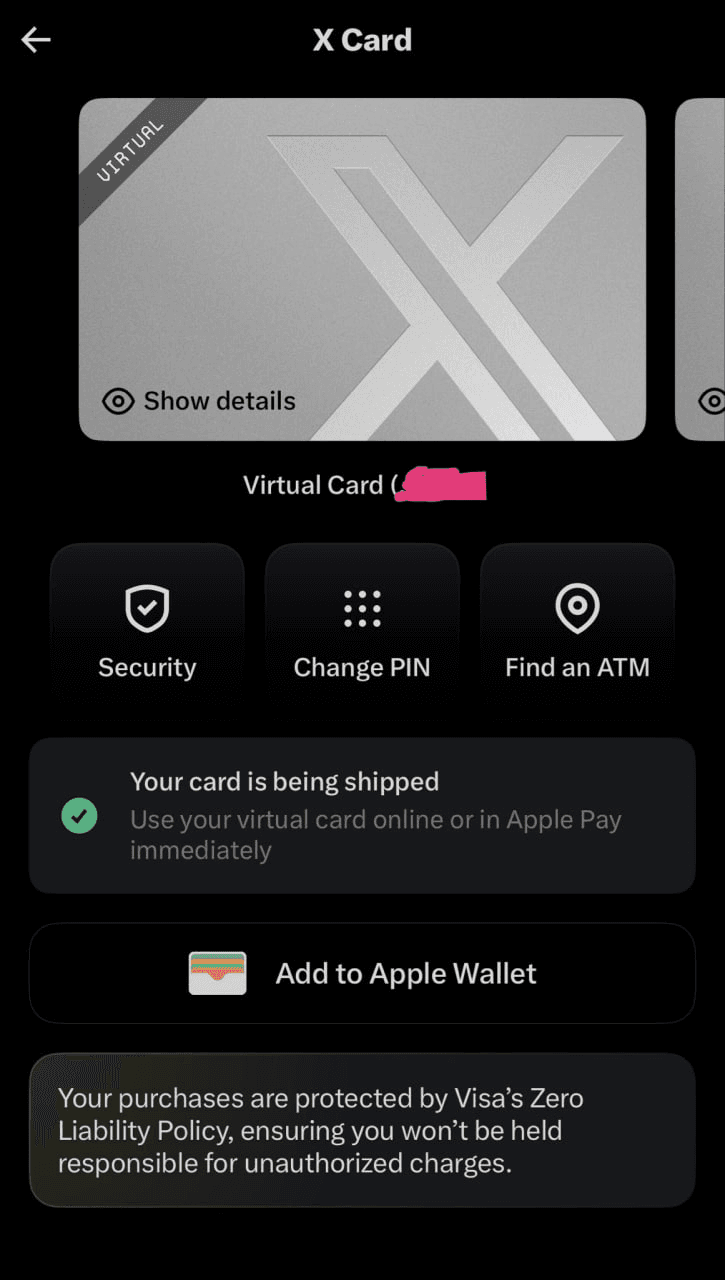This screenshot has height=1280, width=725.
Task: Show details of the virtual card
Action: tap(199, 401)
